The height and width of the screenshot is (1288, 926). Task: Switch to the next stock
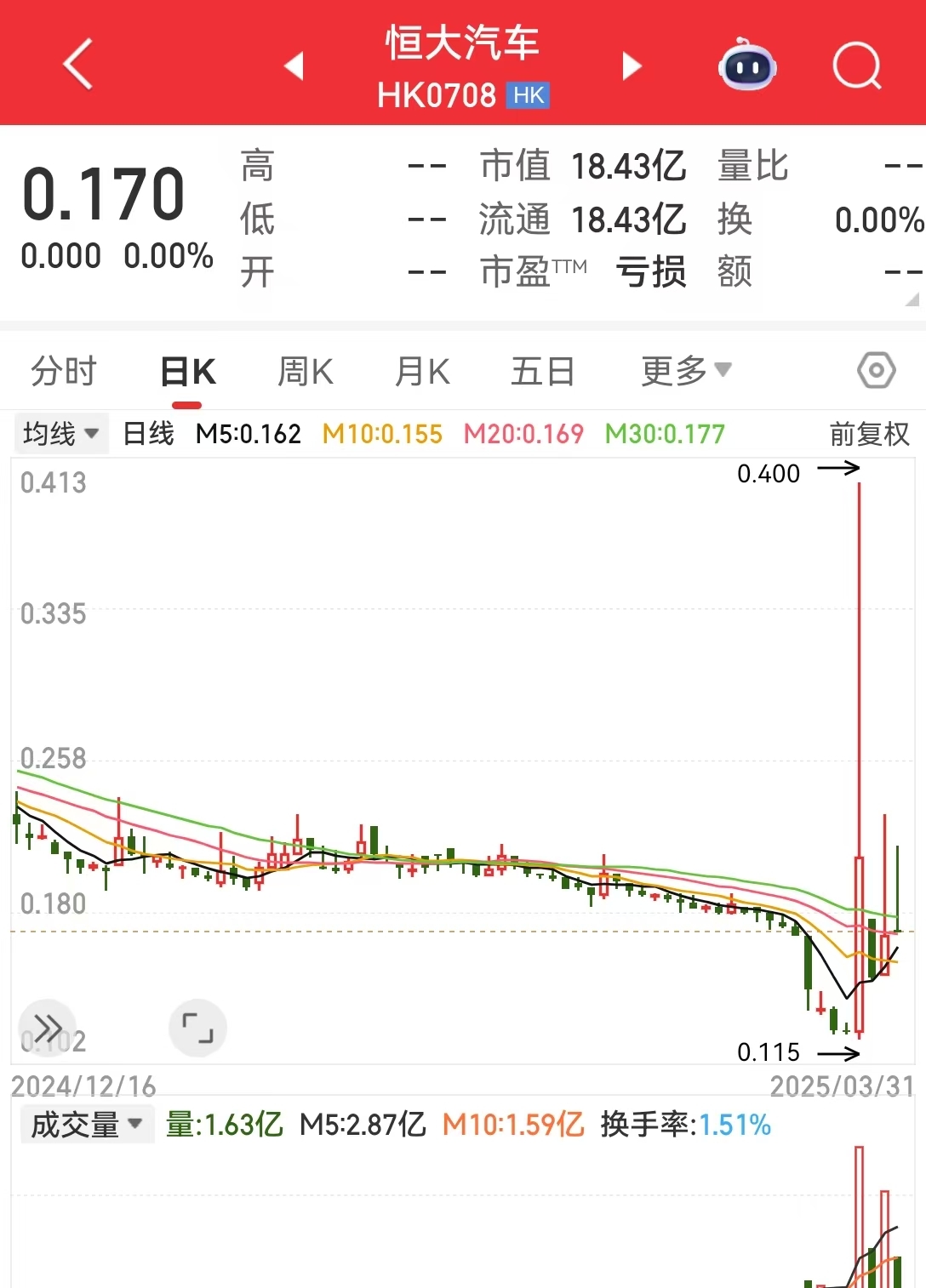[631, 66]
